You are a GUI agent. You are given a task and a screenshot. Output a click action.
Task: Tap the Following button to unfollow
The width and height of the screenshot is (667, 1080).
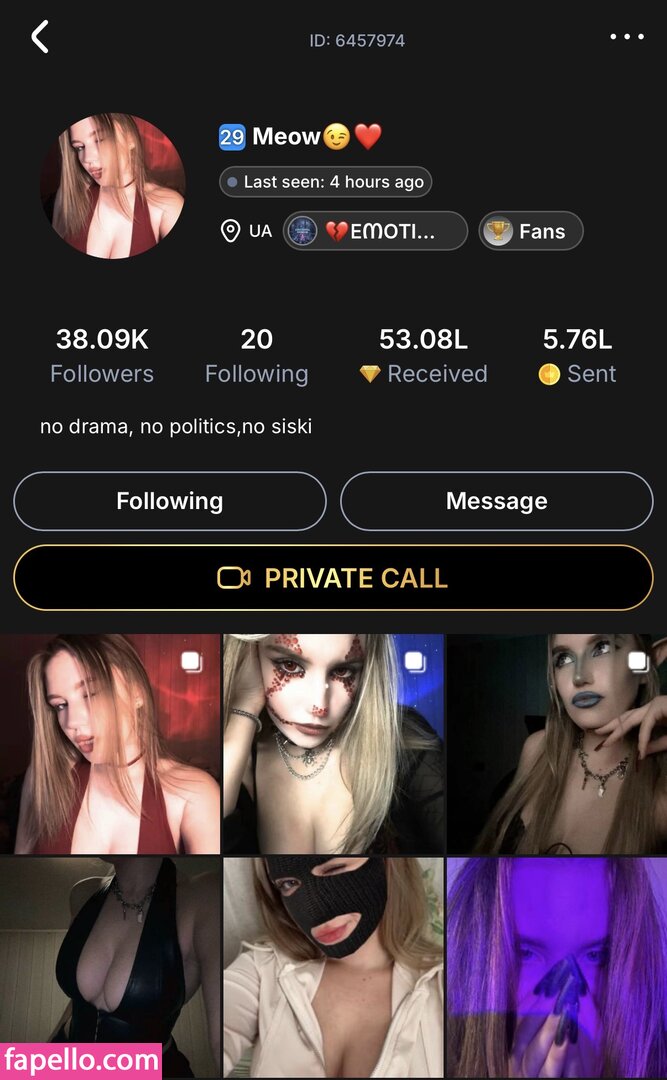[170, 501]
